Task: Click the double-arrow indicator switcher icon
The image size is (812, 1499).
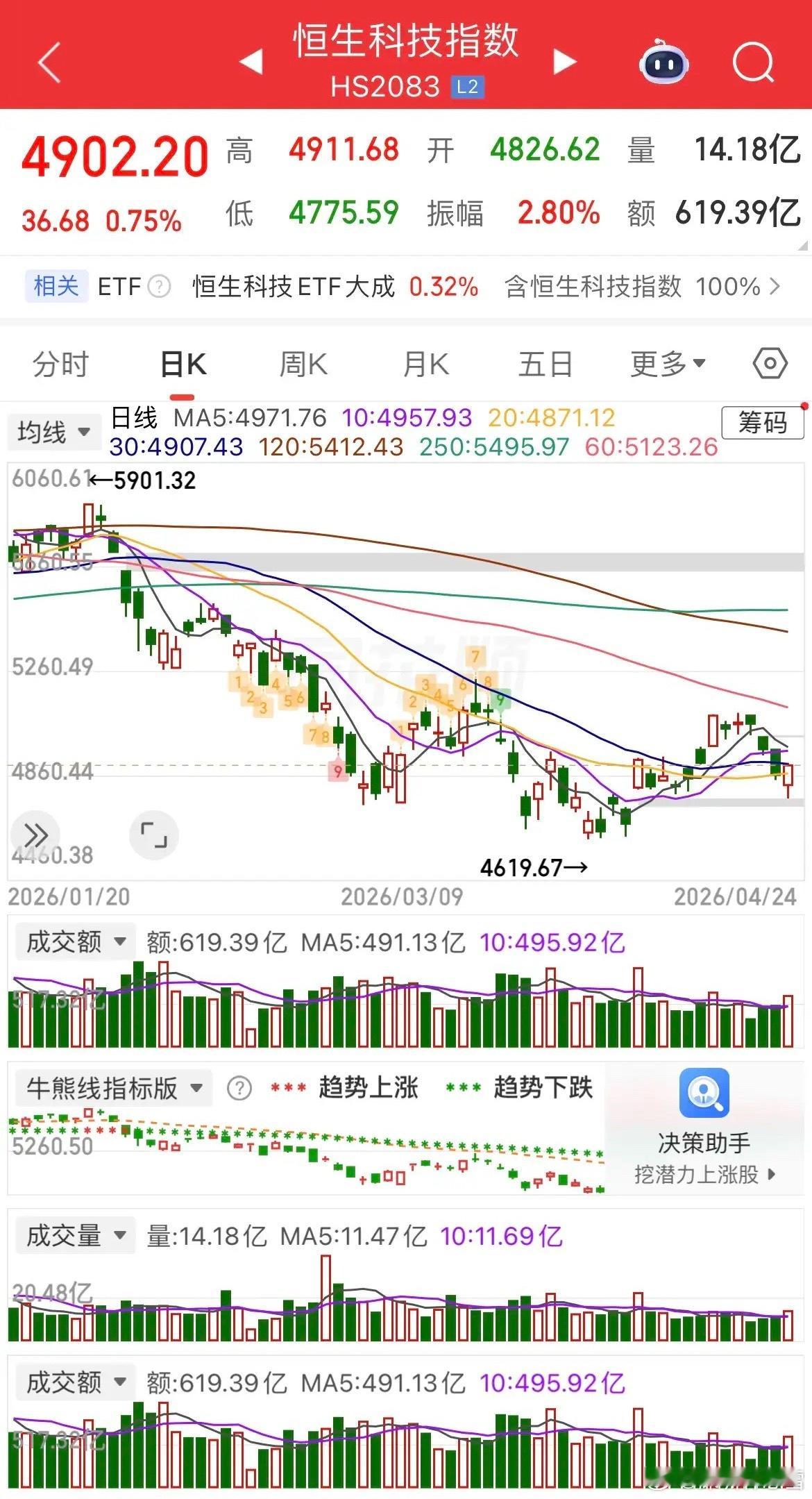Action: 36,835
